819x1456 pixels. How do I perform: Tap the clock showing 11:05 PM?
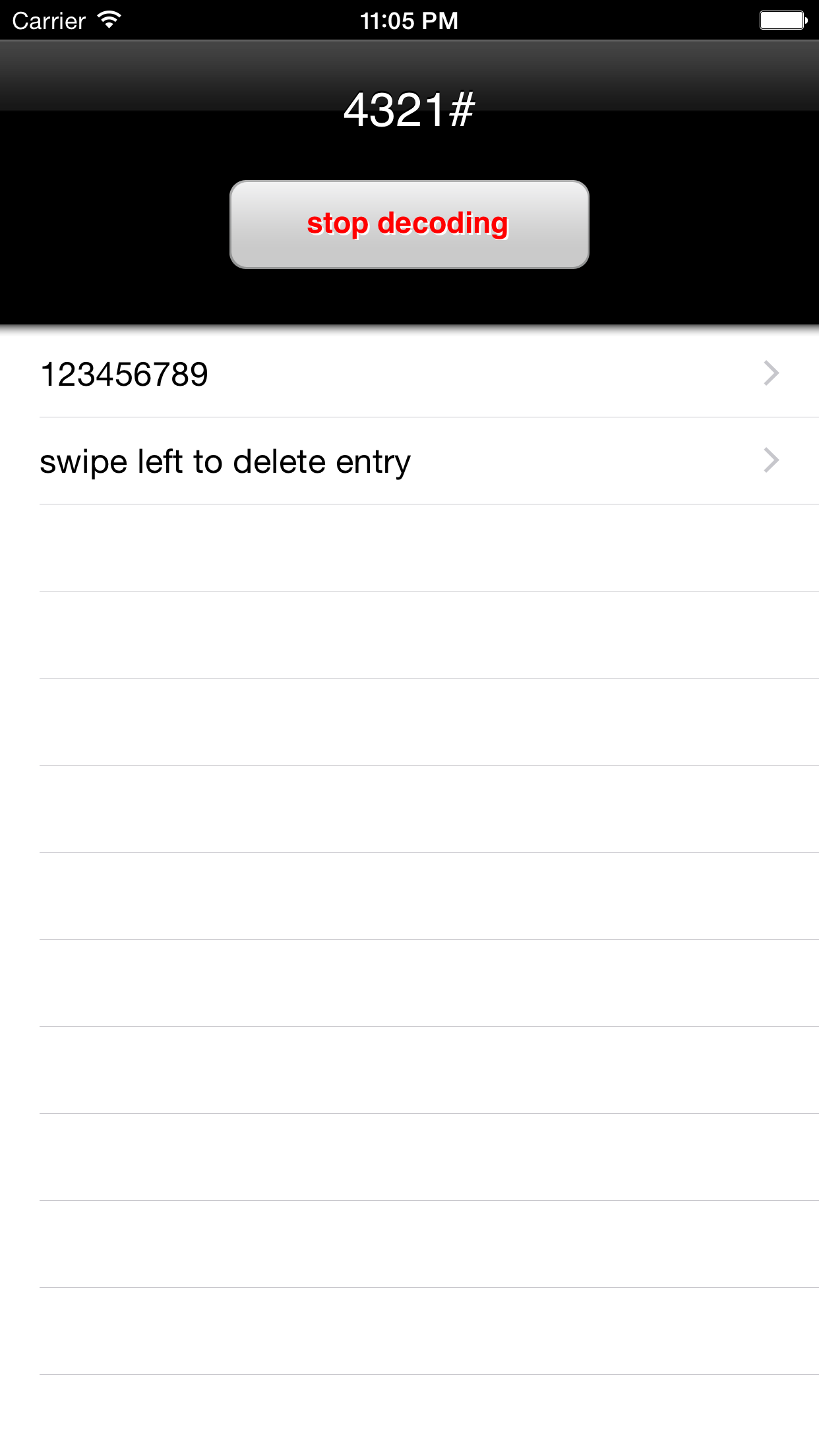409,20
